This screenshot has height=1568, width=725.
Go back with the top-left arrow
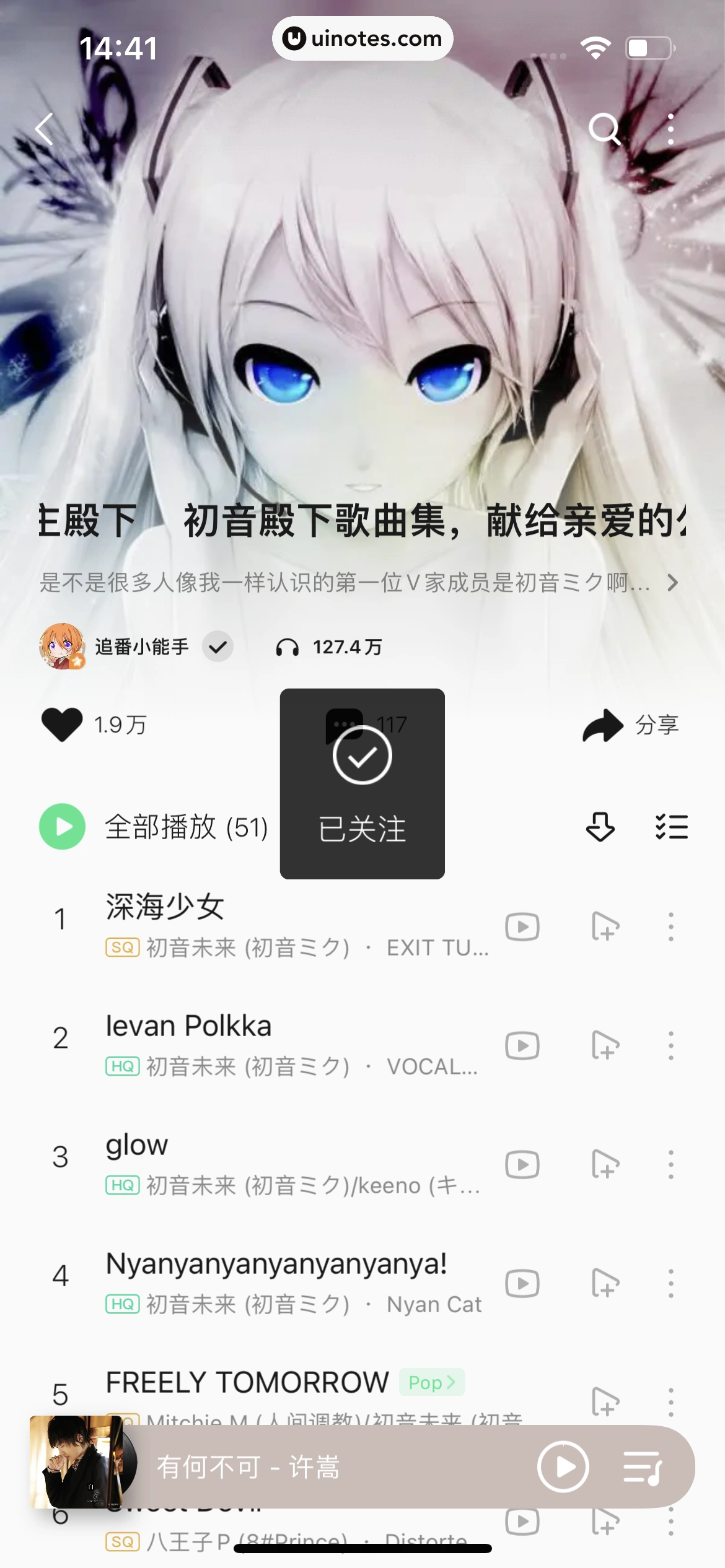[45, 129]
